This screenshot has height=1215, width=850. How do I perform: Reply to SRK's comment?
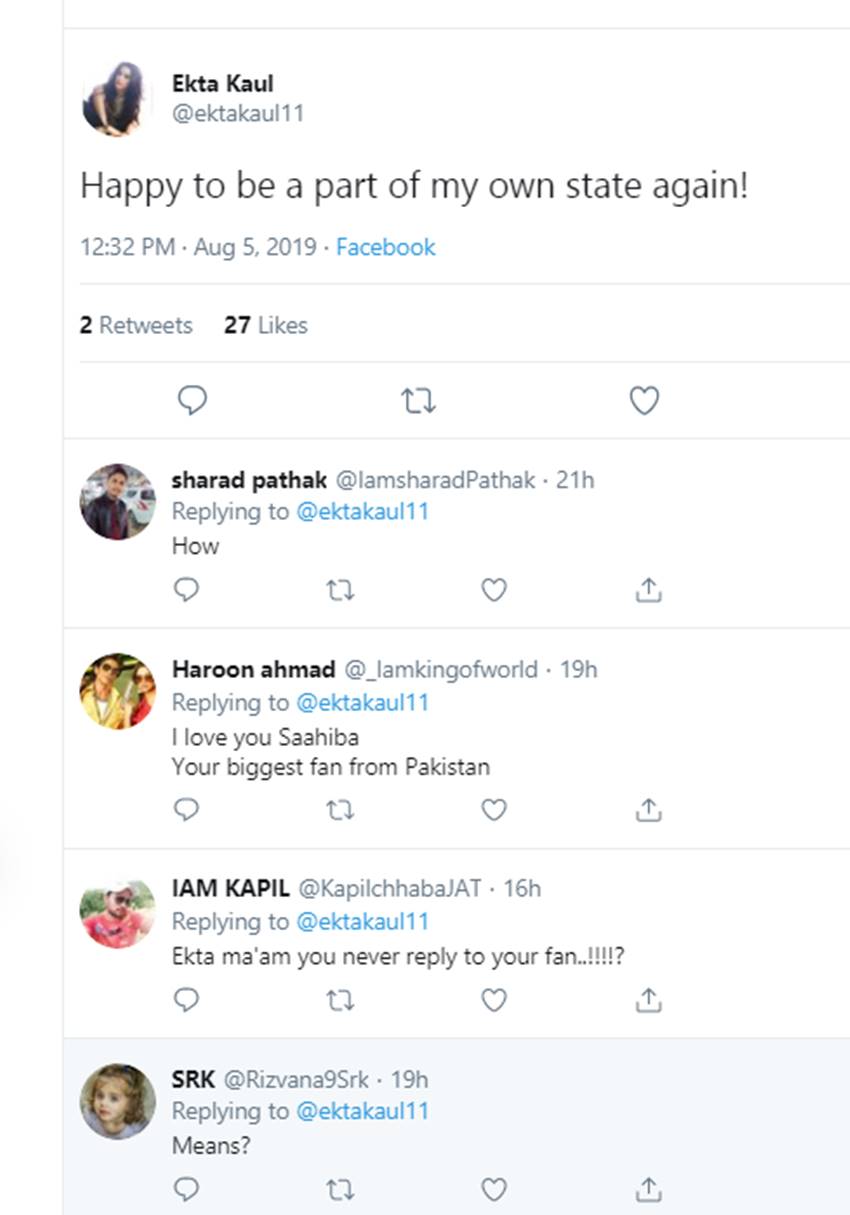(187, 1188)
